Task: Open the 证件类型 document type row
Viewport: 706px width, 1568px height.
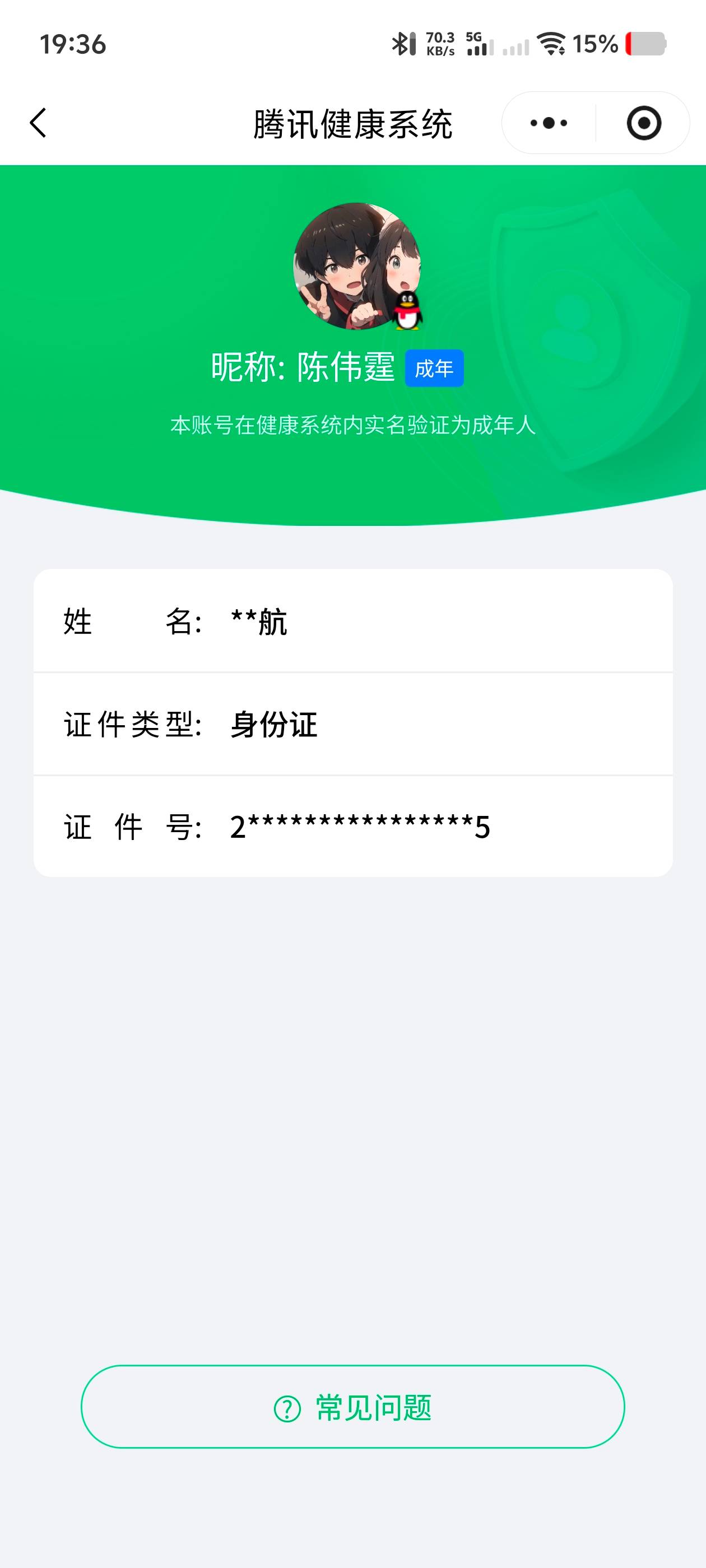Action: 352,724
